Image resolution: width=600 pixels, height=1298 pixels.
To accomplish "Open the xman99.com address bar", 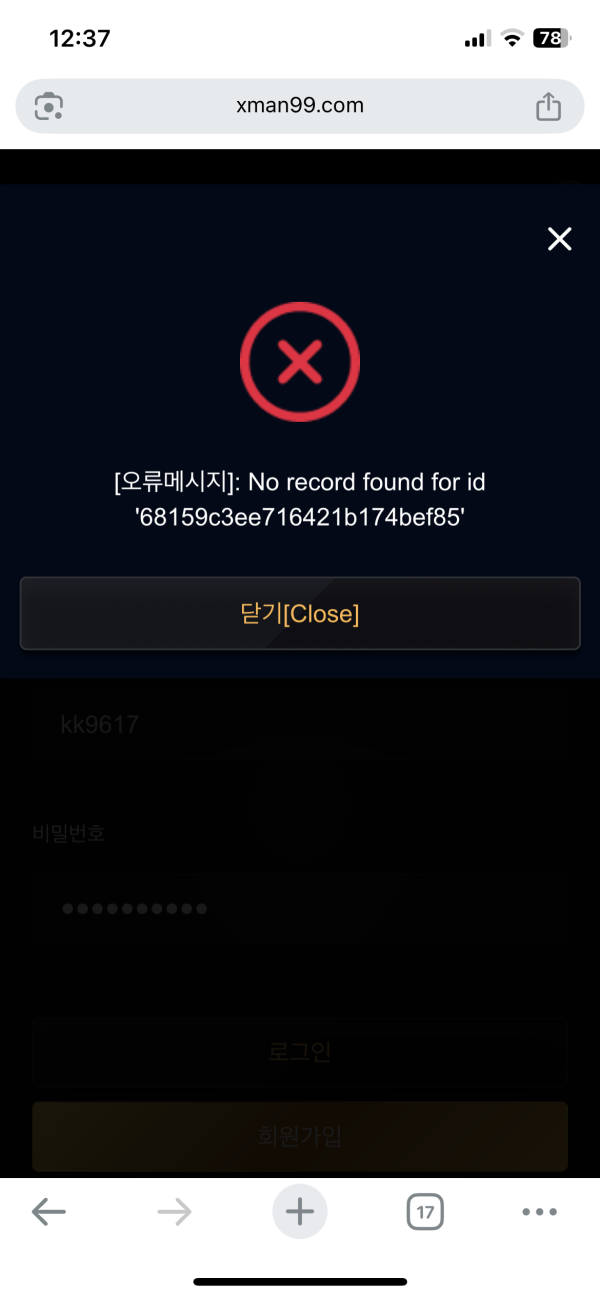I will coord(300,106).
